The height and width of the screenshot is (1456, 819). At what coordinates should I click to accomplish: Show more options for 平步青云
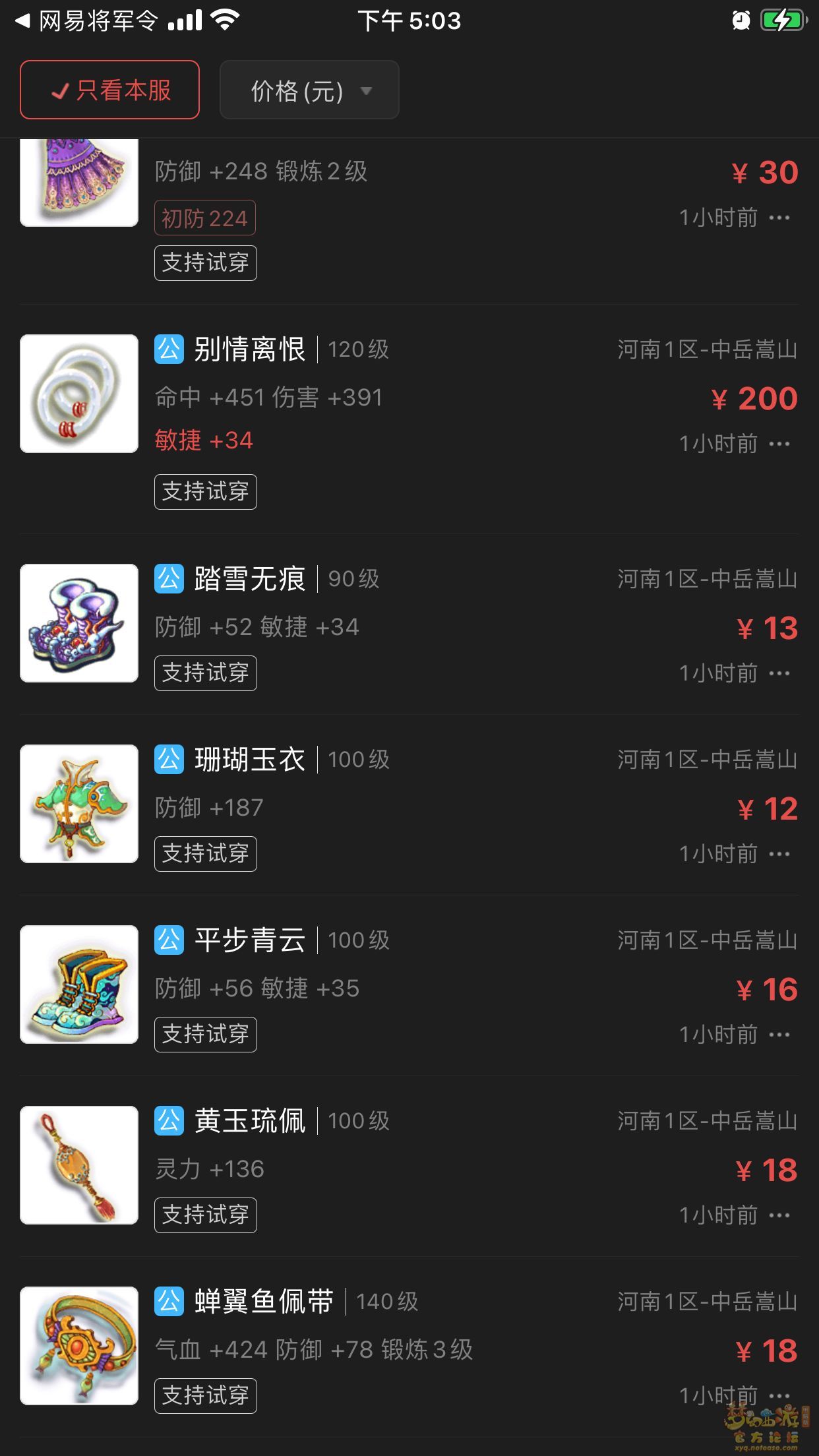pyautogui.click(x=779, y=1035)
